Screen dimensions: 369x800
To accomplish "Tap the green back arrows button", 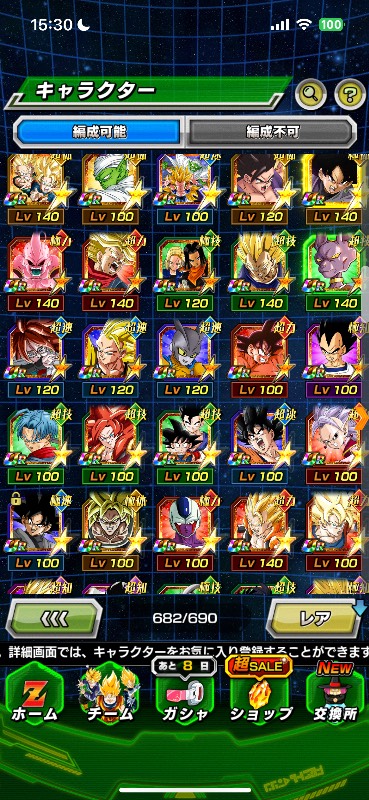I will 54,618.
